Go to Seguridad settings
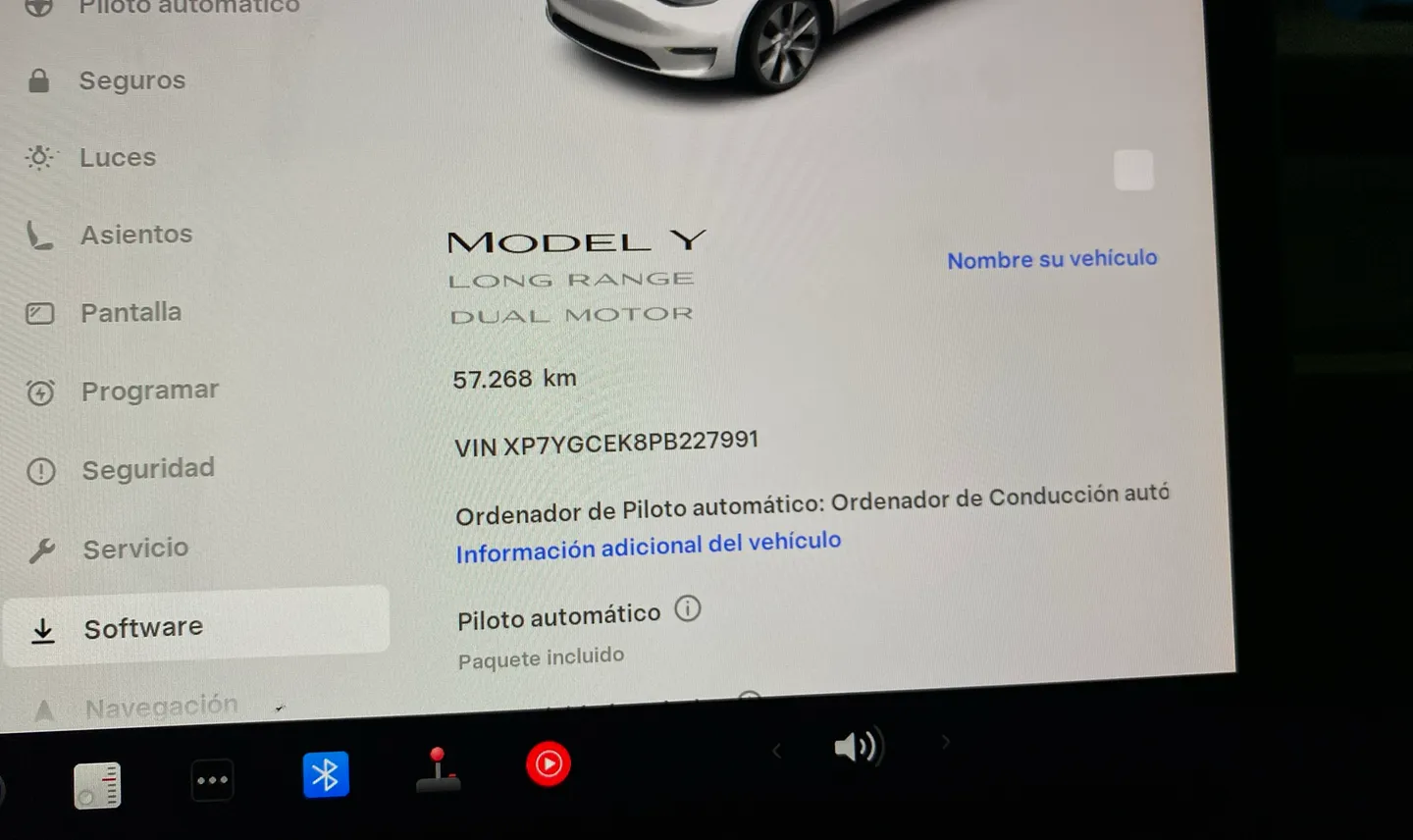1413x840 pixels. tap(147, 469)
